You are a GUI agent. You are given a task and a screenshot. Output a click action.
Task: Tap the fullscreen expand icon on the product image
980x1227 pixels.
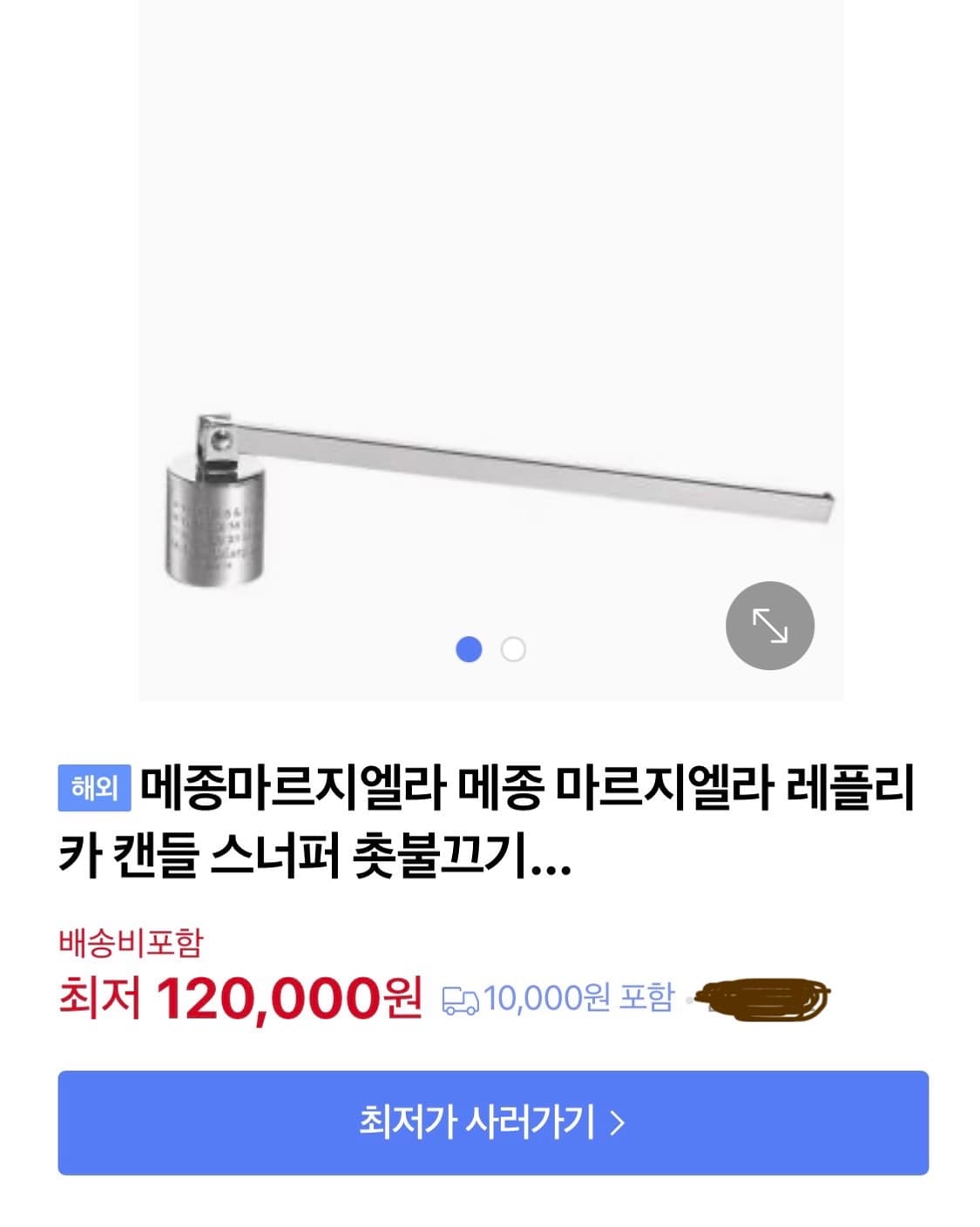tap(770, 626)
